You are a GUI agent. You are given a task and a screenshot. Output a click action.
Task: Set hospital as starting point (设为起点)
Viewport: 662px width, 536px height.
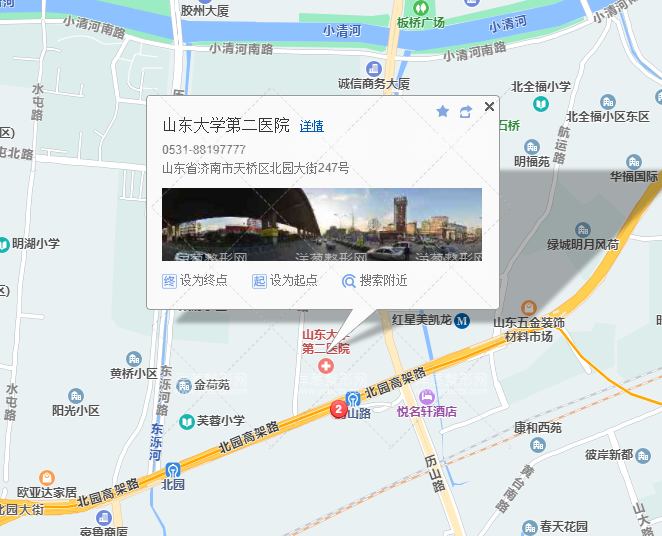285,281
